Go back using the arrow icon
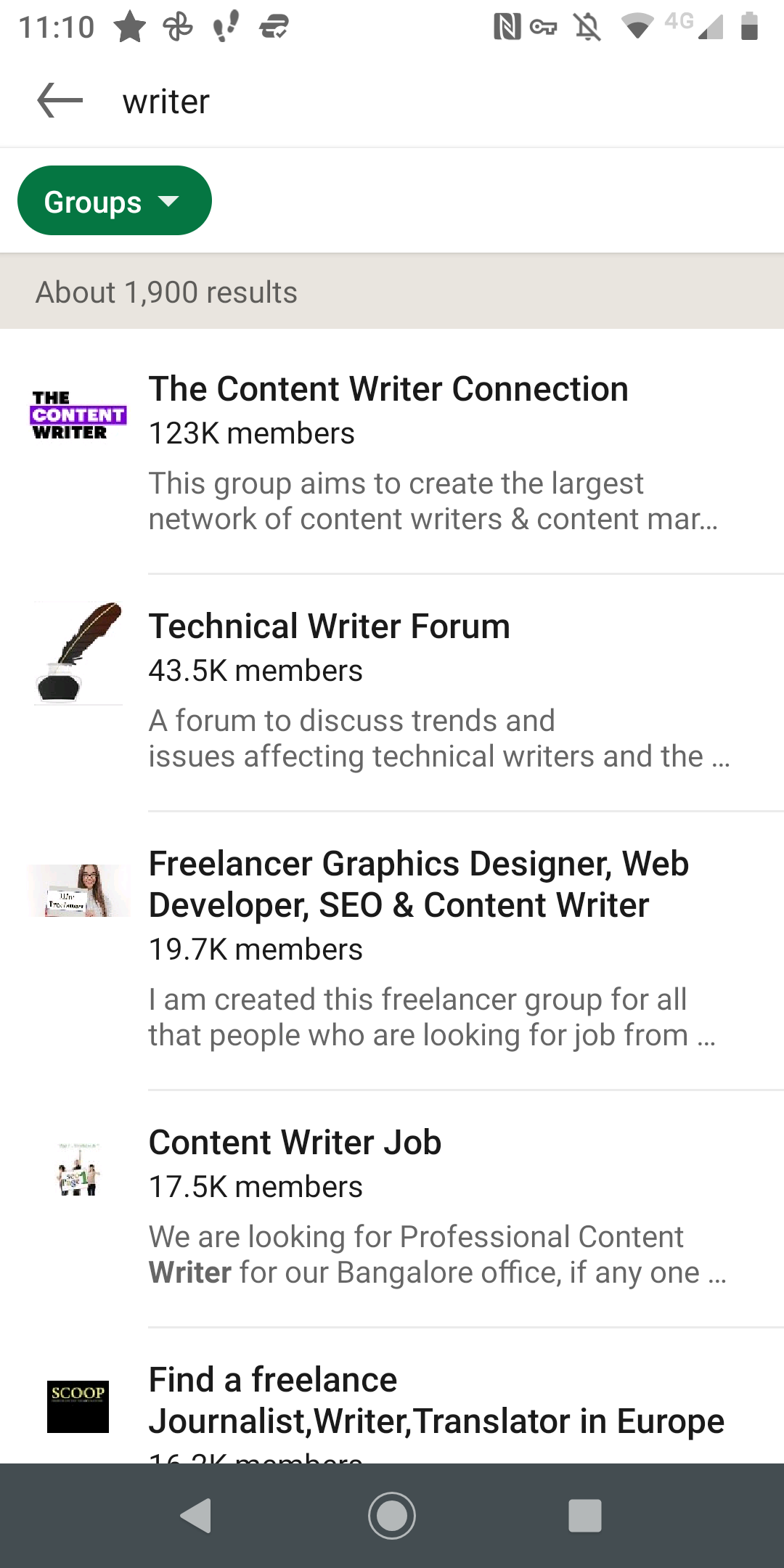The width and height of the screenshot is (784, 1568). (60, 100)
